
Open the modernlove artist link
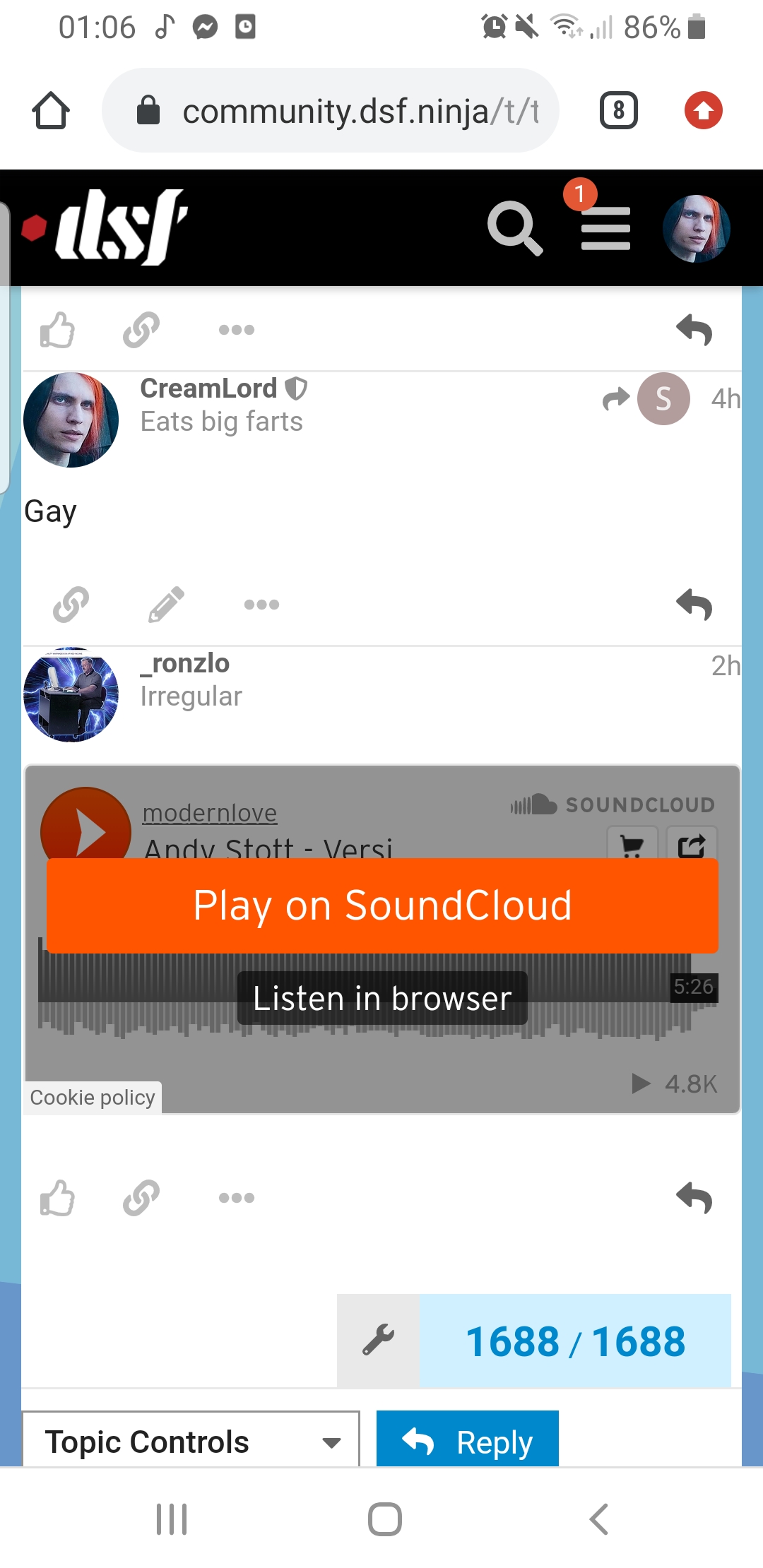[210, 813]
